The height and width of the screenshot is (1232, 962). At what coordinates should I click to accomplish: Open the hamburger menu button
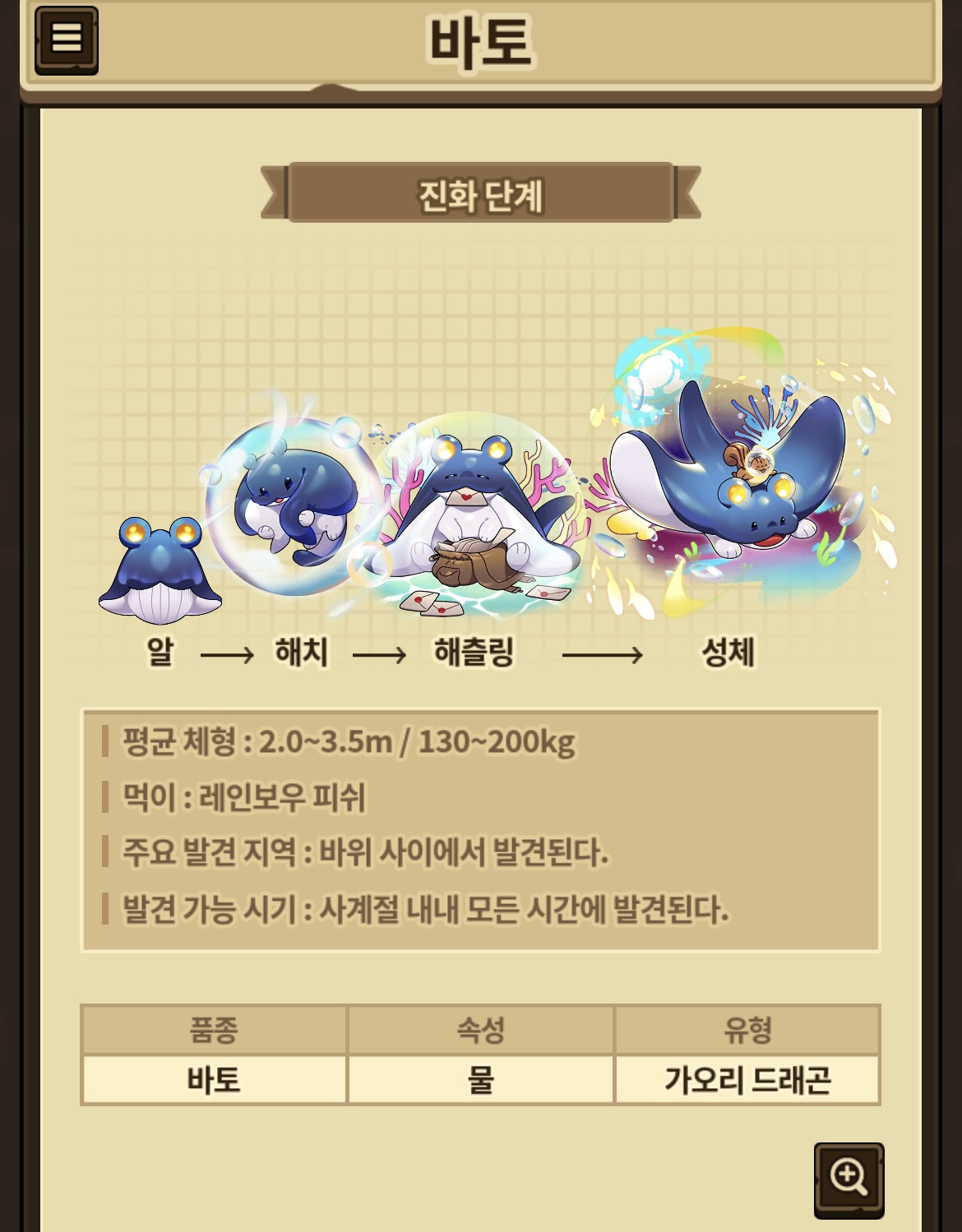[67, 40]
